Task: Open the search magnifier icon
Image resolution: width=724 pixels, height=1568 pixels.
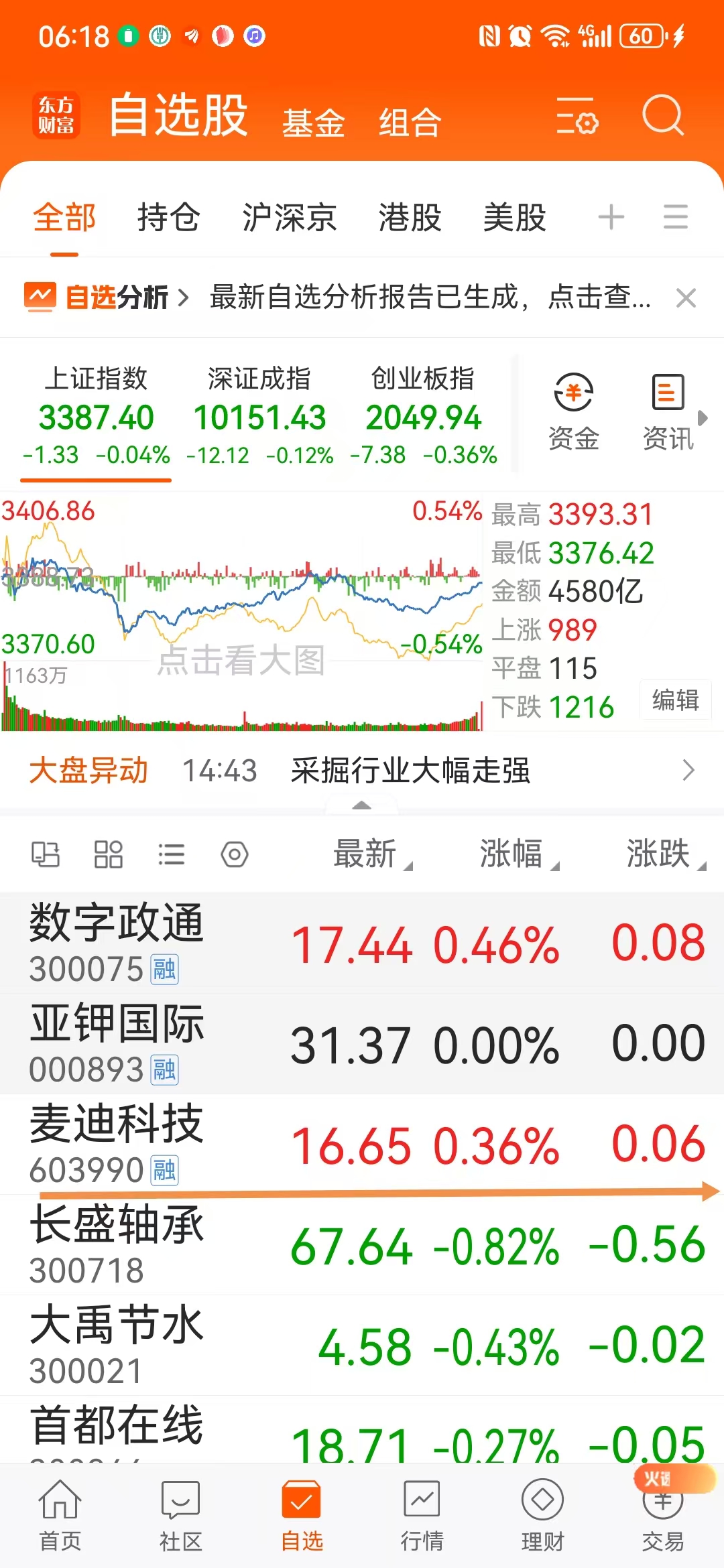Action: pyautogui.click(x=662, y=115)
